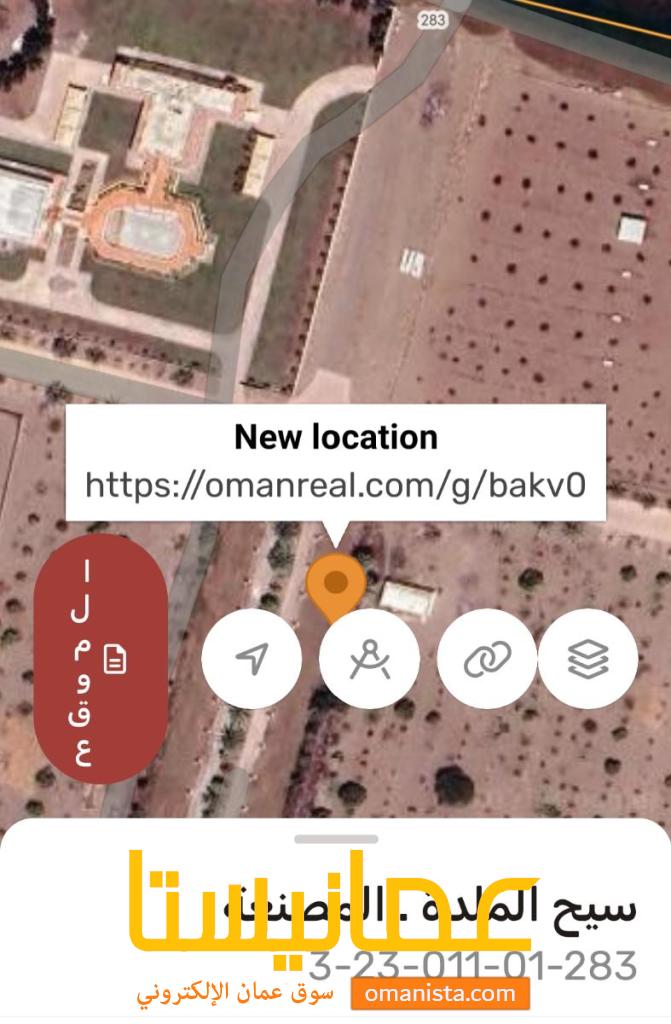
Task: Expand the bottom sheet using its handle
Action: click(336, 839)
